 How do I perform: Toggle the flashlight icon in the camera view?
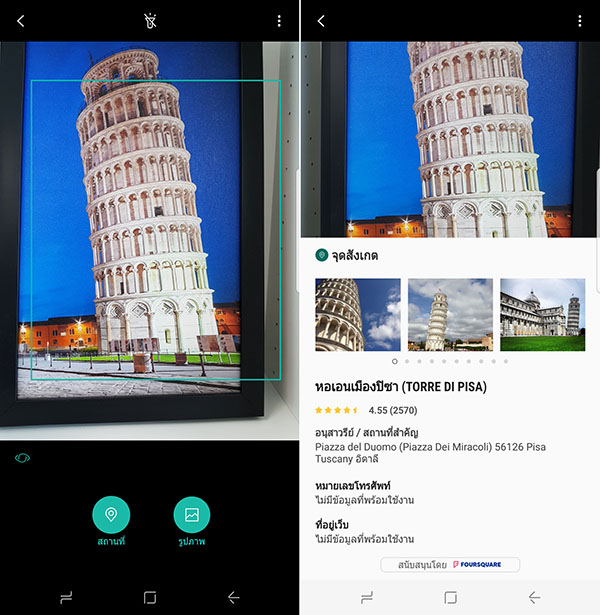coord(150,20)
